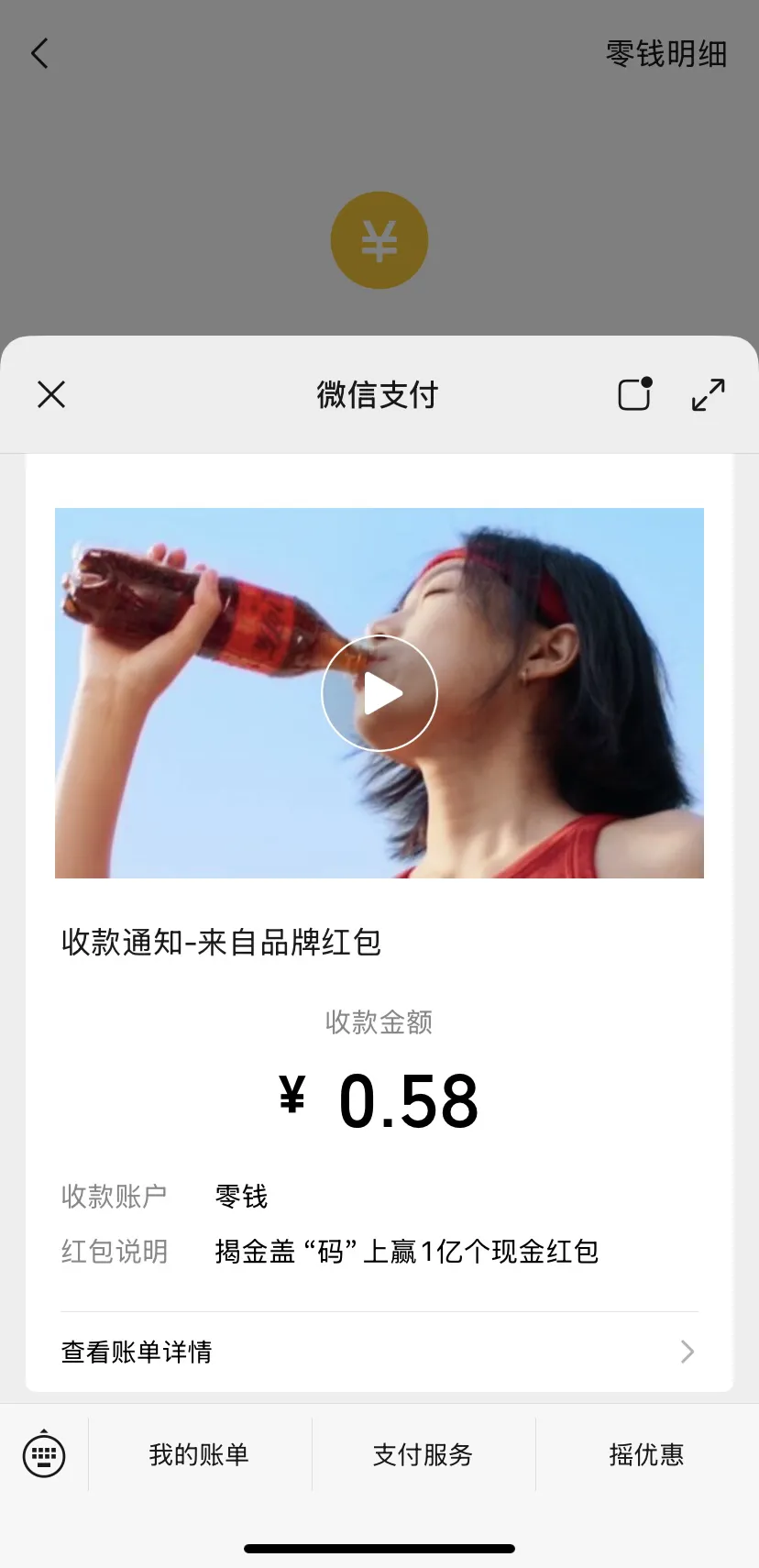Screen dimensions: 759x1568
Task: Switch to keyboard input
Action: pos(44,1454)
